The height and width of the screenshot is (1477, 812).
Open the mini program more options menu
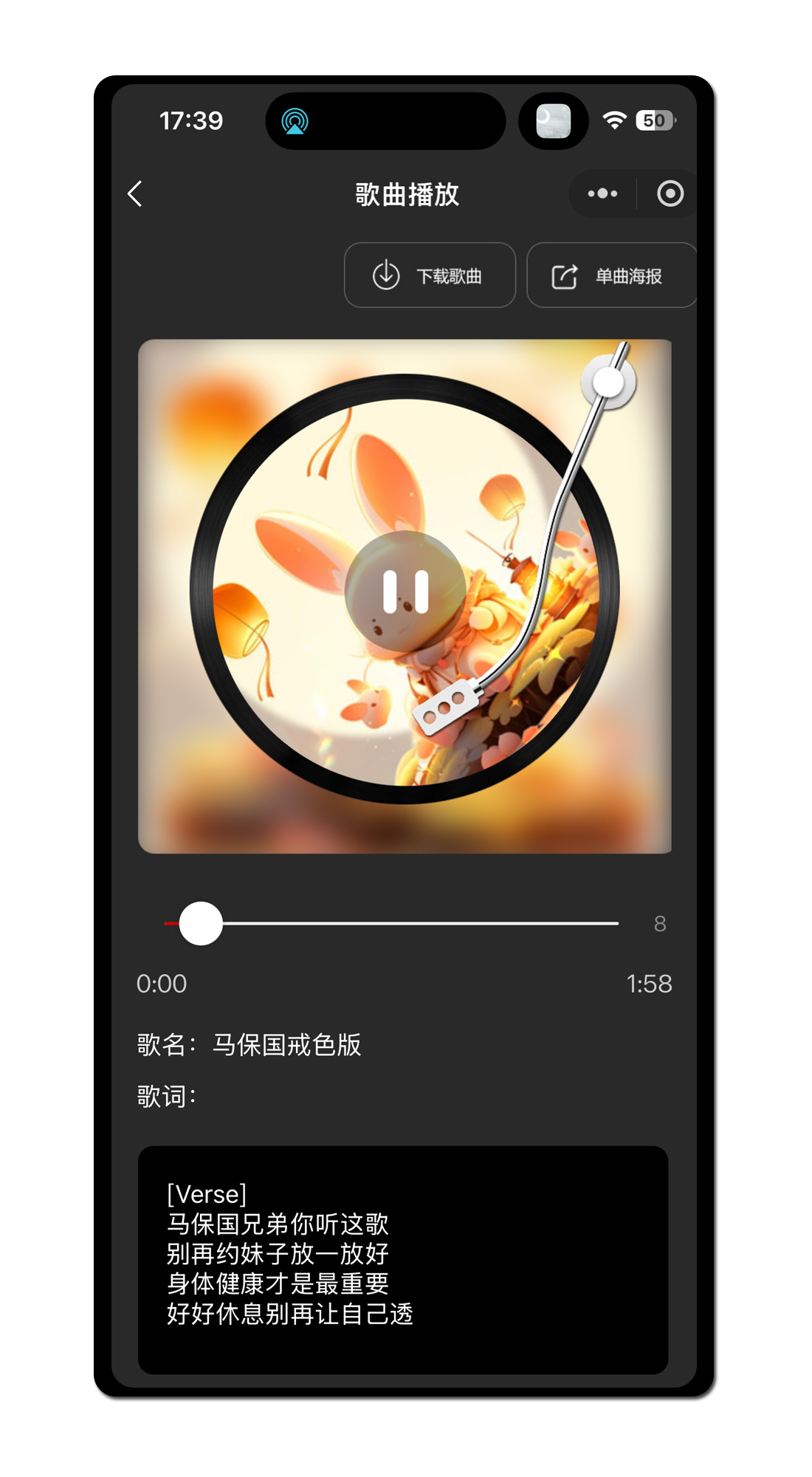coord(602,193)
